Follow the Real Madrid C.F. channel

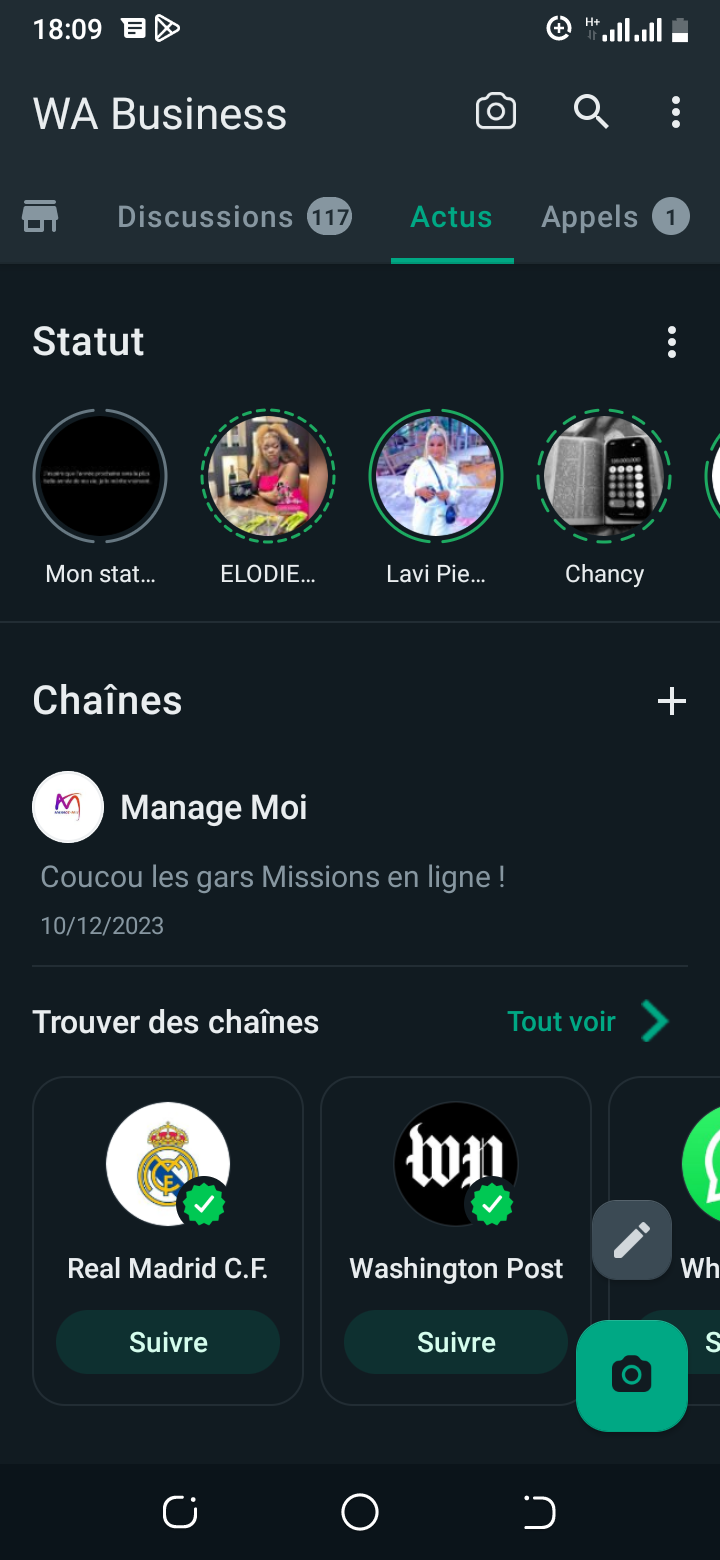click(x=168, y=1342)
